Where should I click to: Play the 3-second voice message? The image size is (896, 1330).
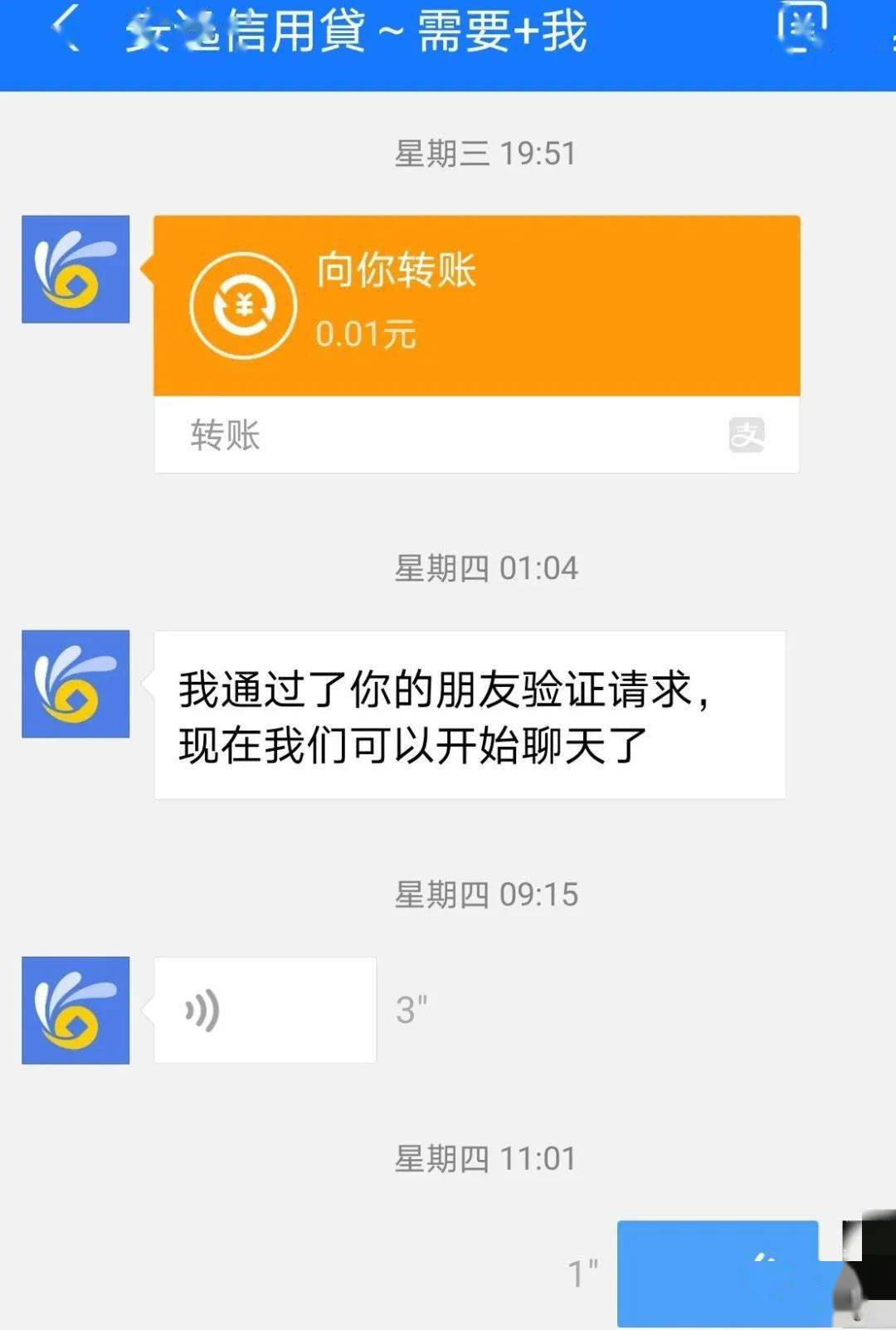click(265, 1010)
